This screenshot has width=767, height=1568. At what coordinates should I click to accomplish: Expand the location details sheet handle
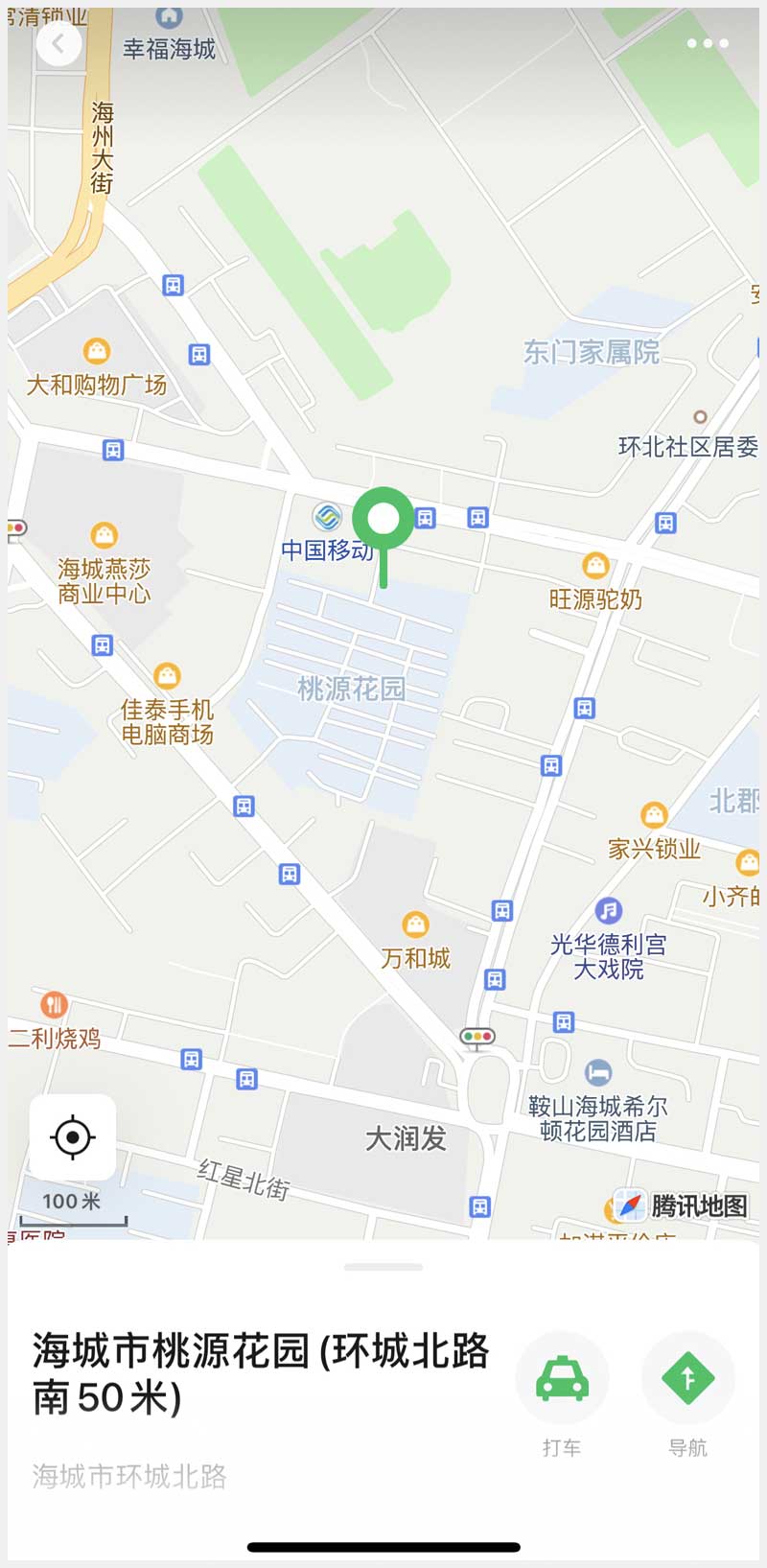point(383,1267)
